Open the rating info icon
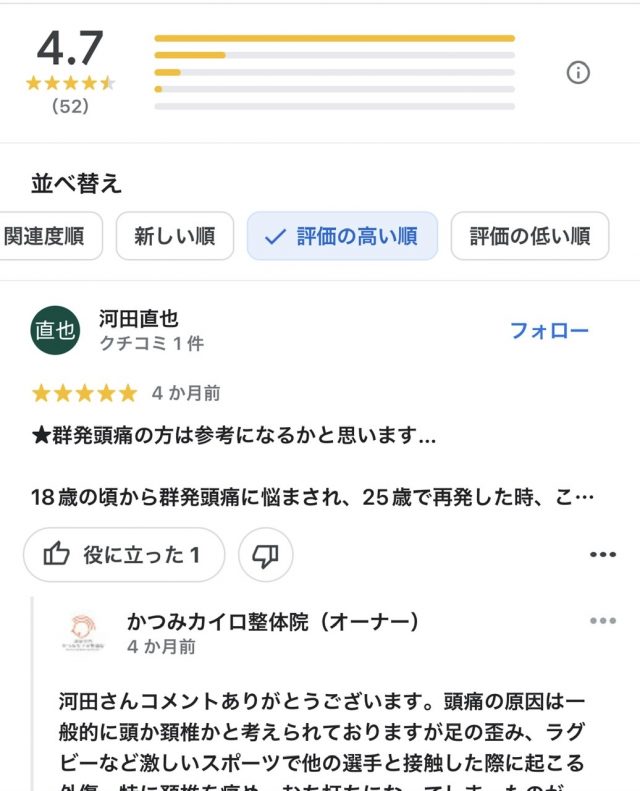 tap(578, 72)
